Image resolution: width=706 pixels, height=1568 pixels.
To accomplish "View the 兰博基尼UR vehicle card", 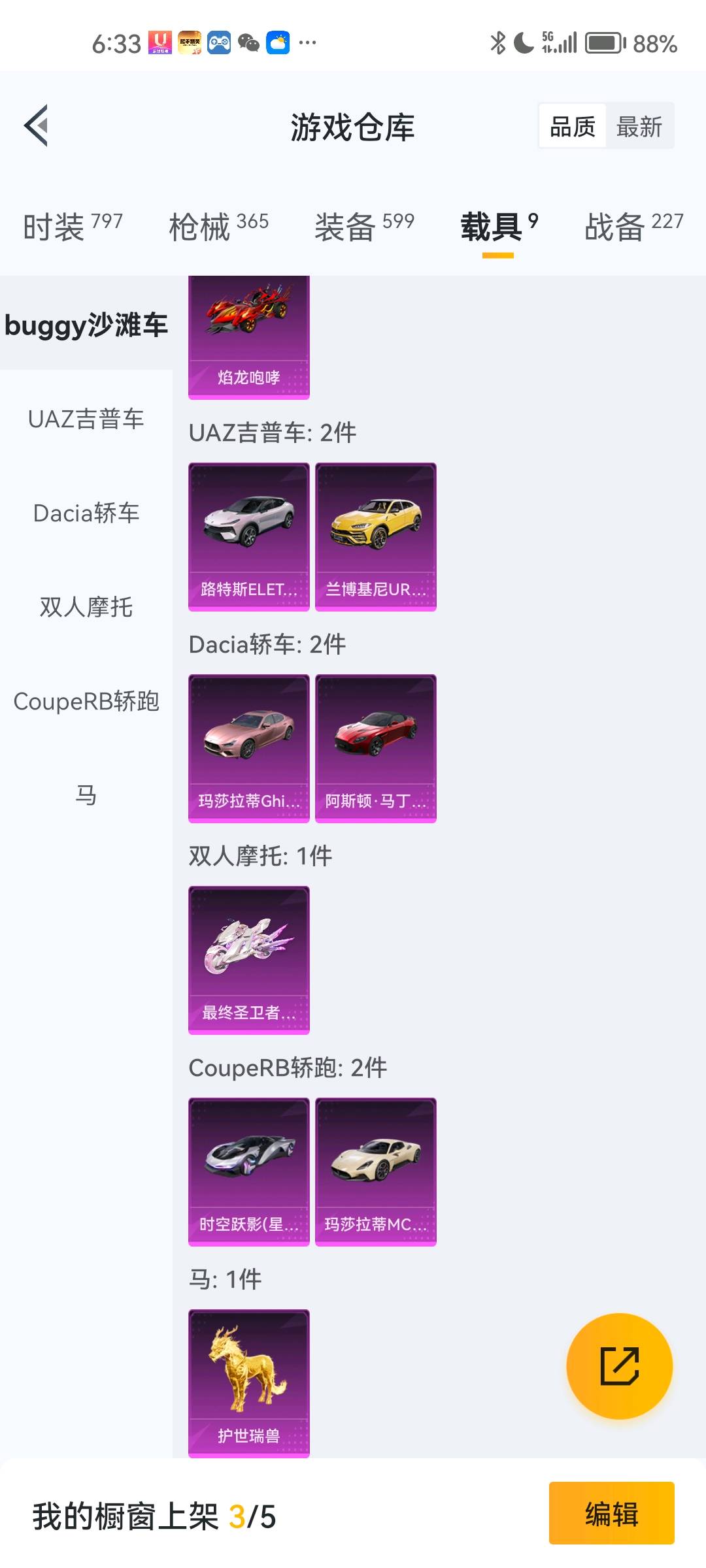I will click(376, 537).
